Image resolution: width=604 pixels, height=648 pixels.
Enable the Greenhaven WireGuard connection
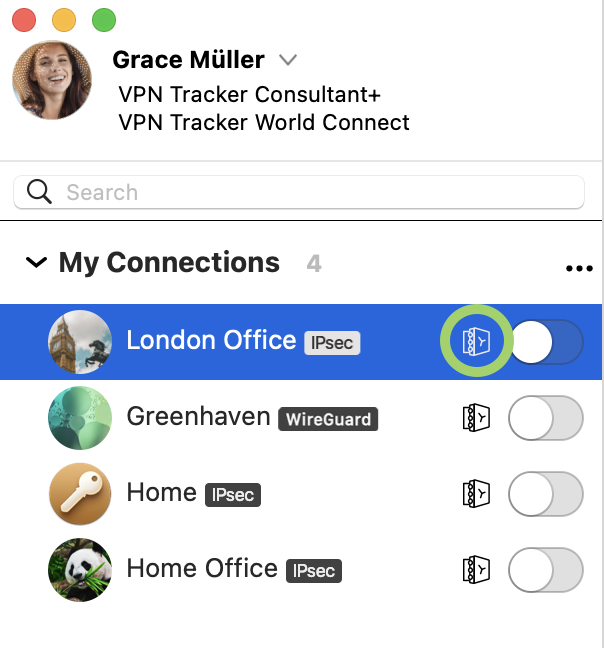(x=545, y=418)
